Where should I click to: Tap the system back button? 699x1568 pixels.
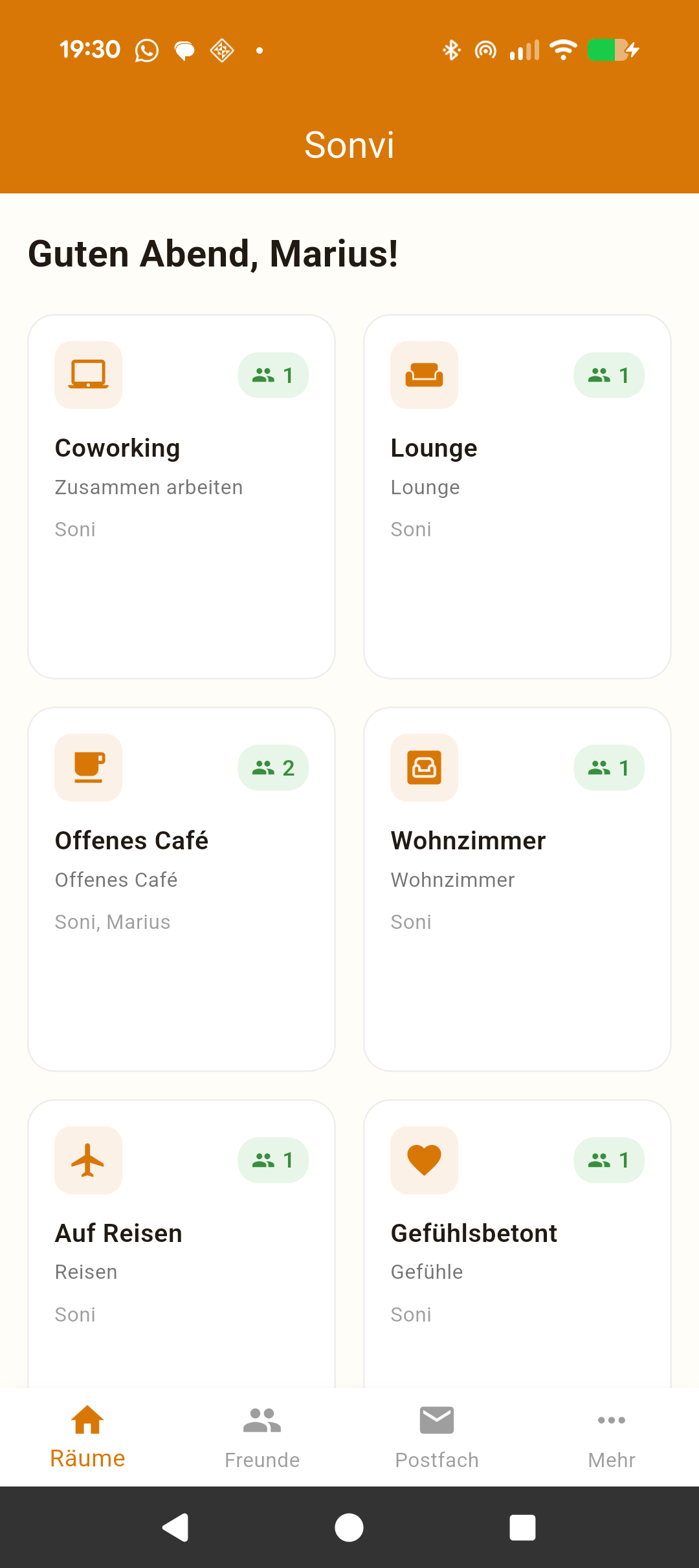175,1528
